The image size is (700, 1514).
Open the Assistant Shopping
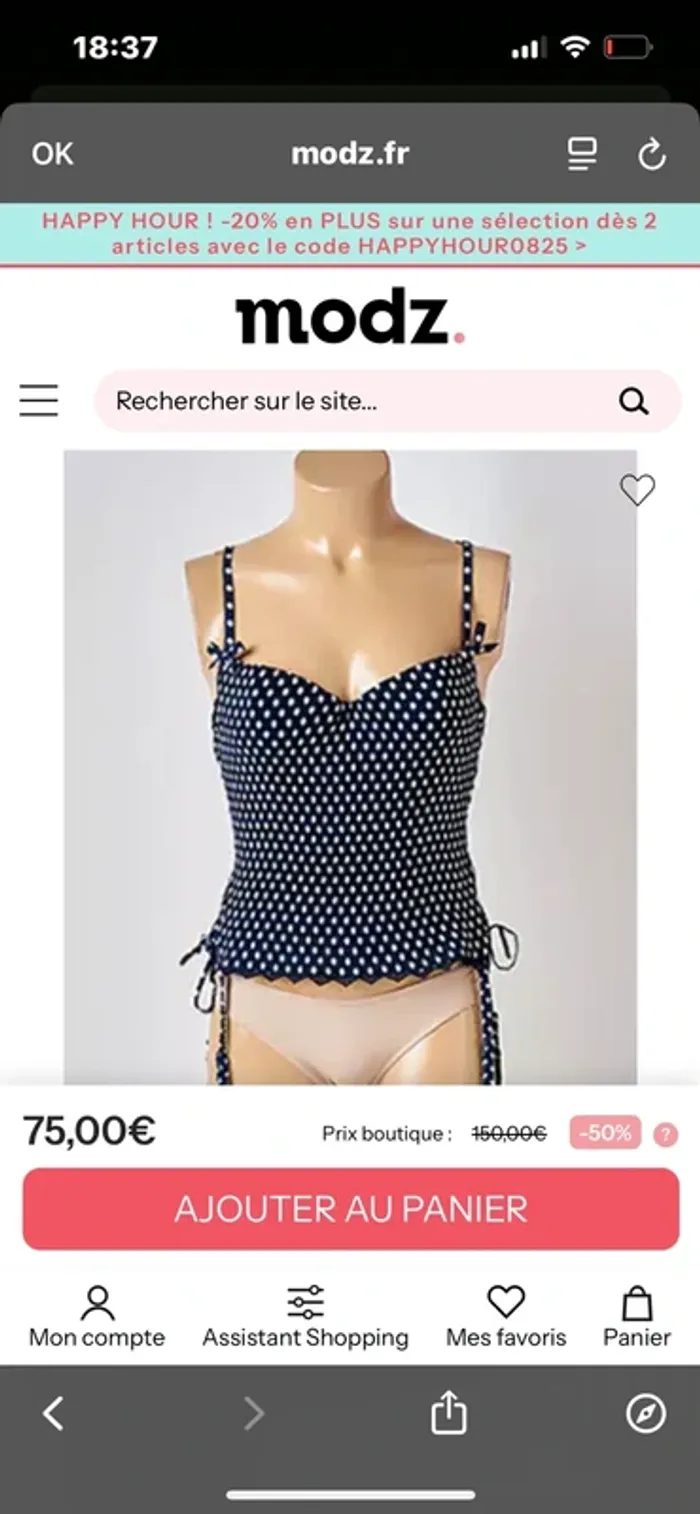click(x=305, y=1317)
